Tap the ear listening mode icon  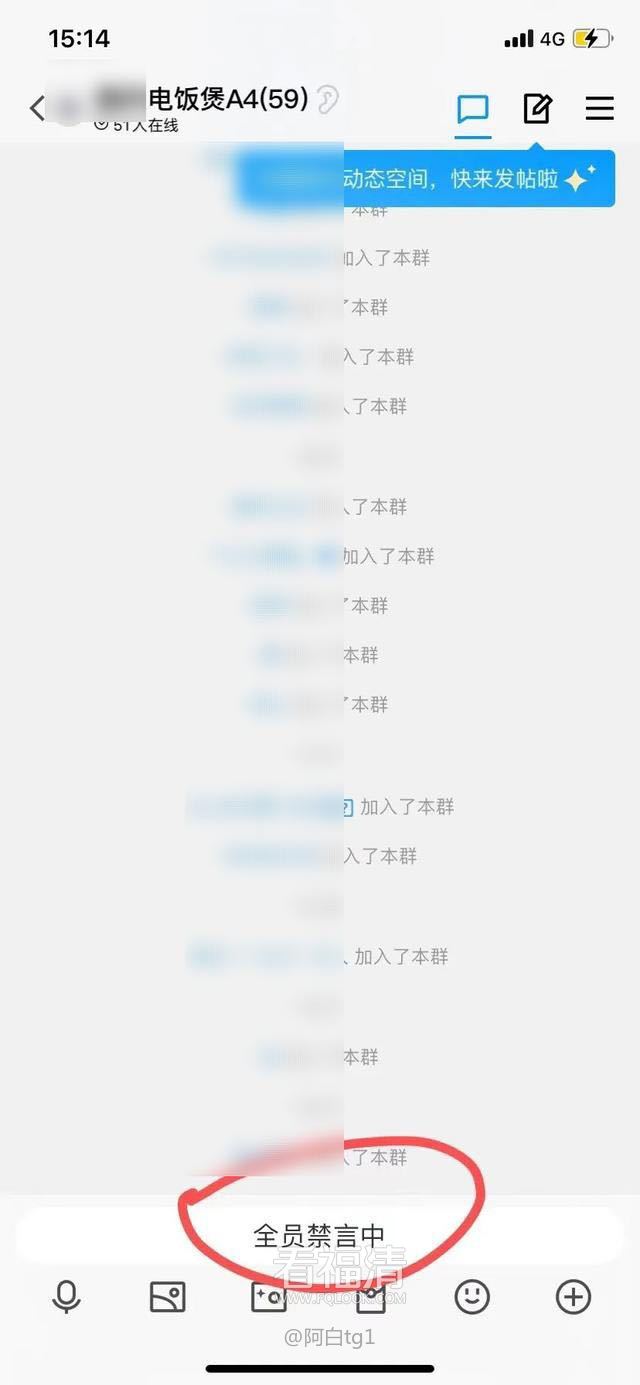click(x=328, y=100)
